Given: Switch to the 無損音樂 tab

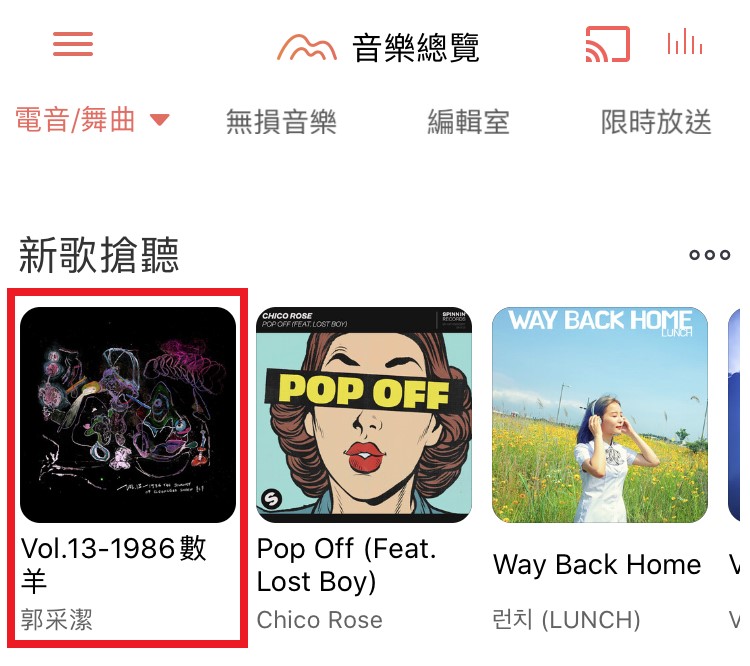Looking at the screenshot, I should (281, 122).
